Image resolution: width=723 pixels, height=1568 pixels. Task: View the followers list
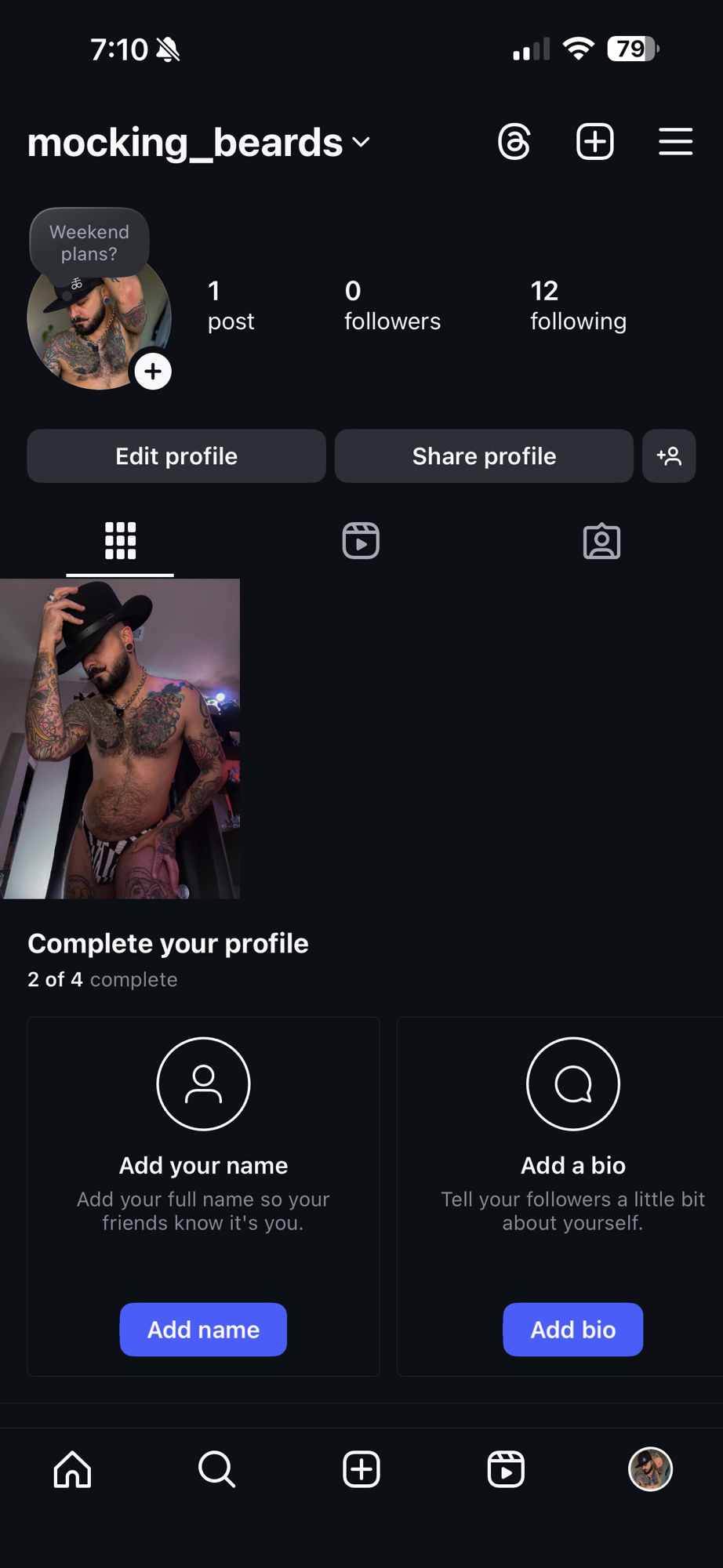[x=392, y=306]
